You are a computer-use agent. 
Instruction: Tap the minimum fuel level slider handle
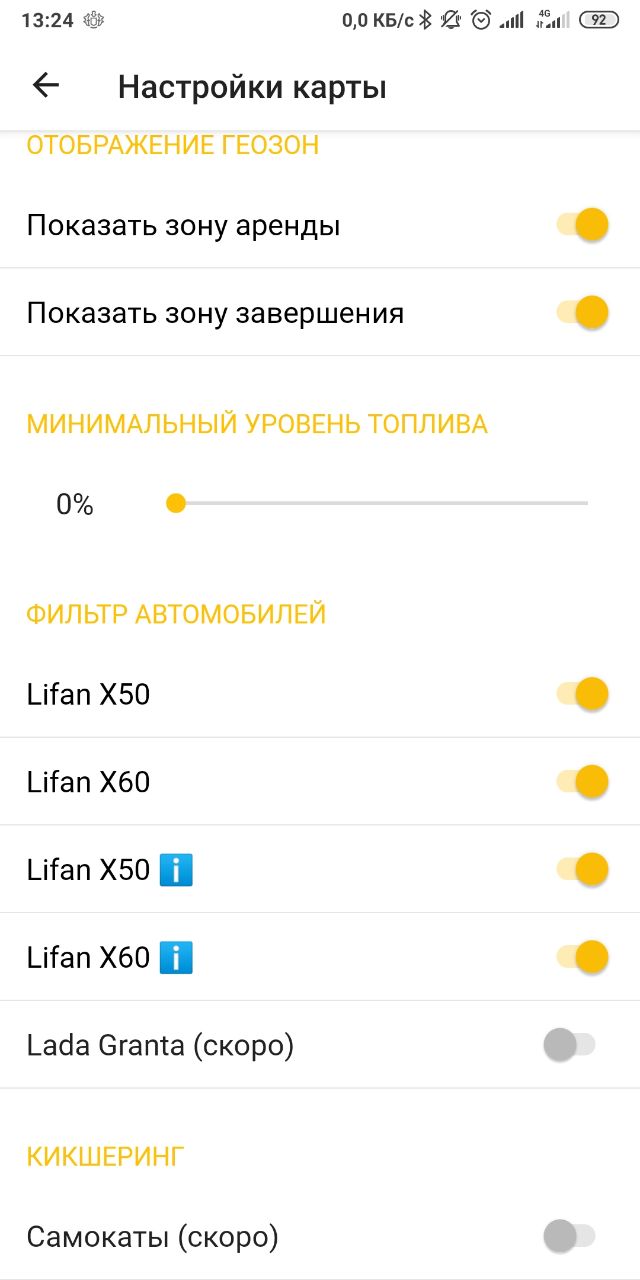point(176,504)
